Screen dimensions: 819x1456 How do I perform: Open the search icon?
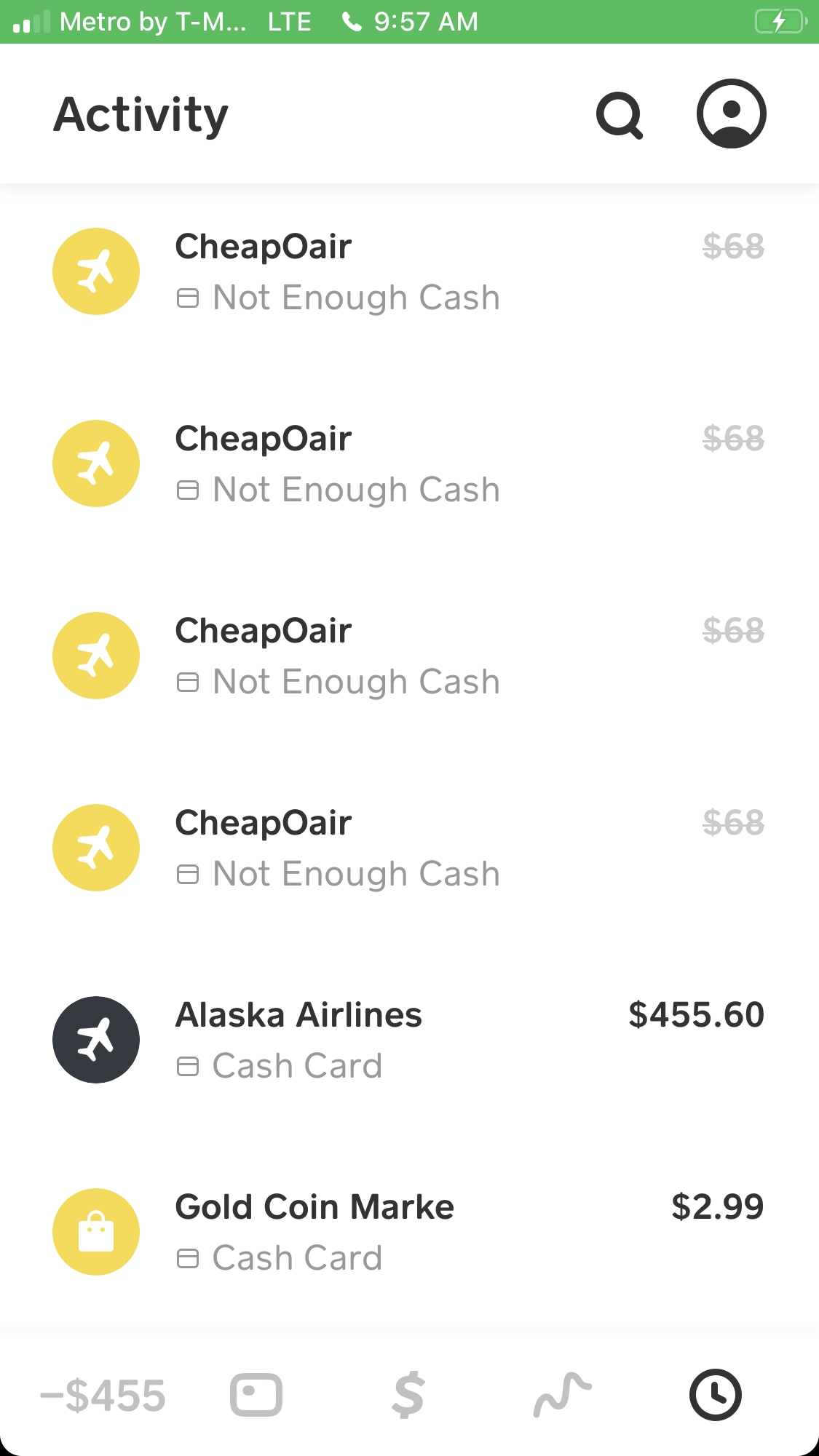(x=620, y=115)
